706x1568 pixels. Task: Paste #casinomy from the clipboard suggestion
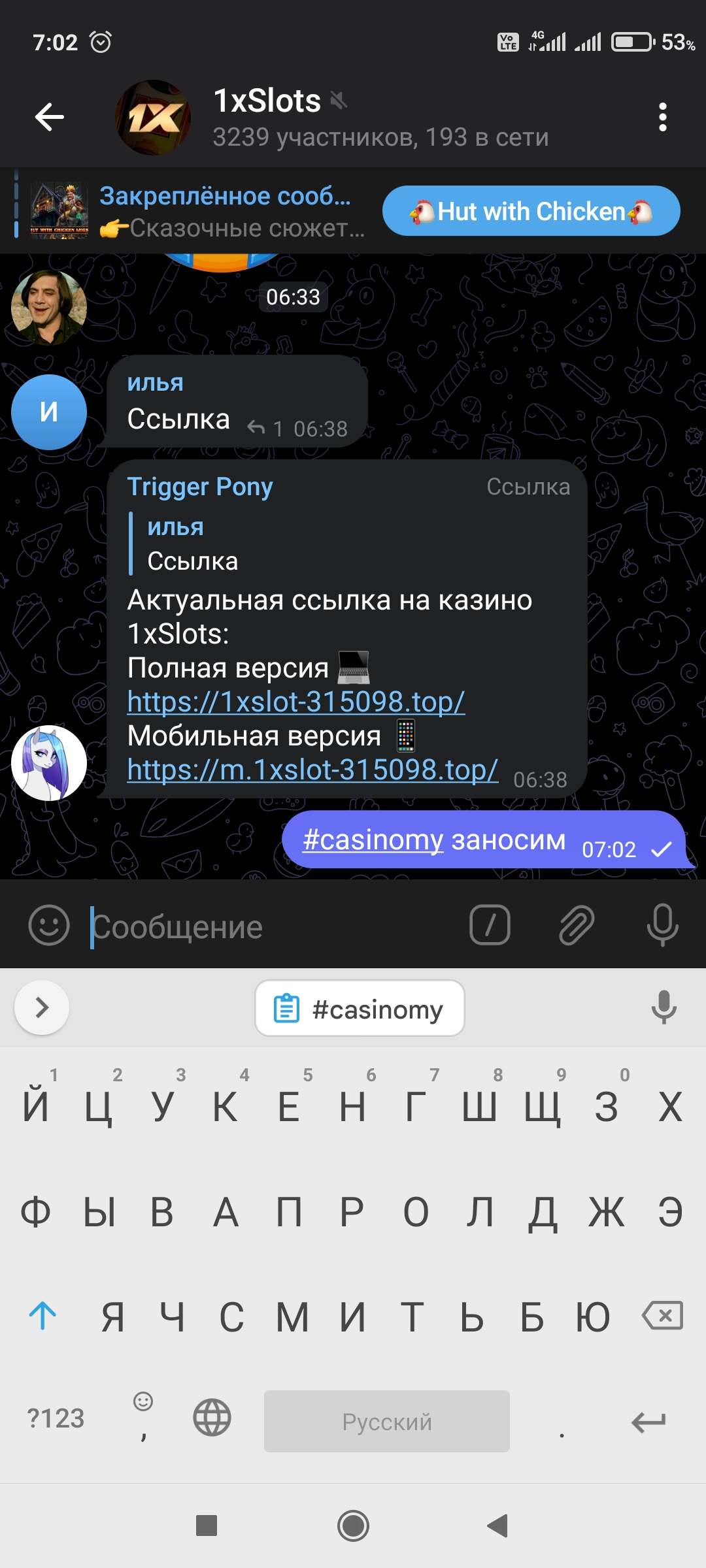point(360,1008)
